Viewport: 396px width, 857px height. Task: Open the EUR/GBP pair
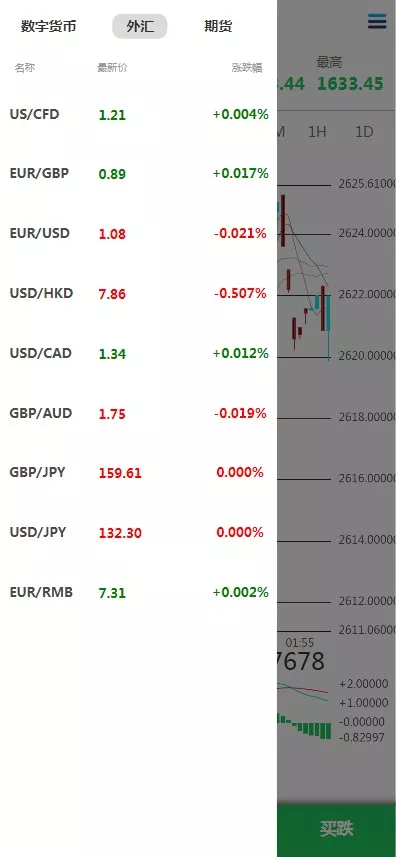pos(139,174)
